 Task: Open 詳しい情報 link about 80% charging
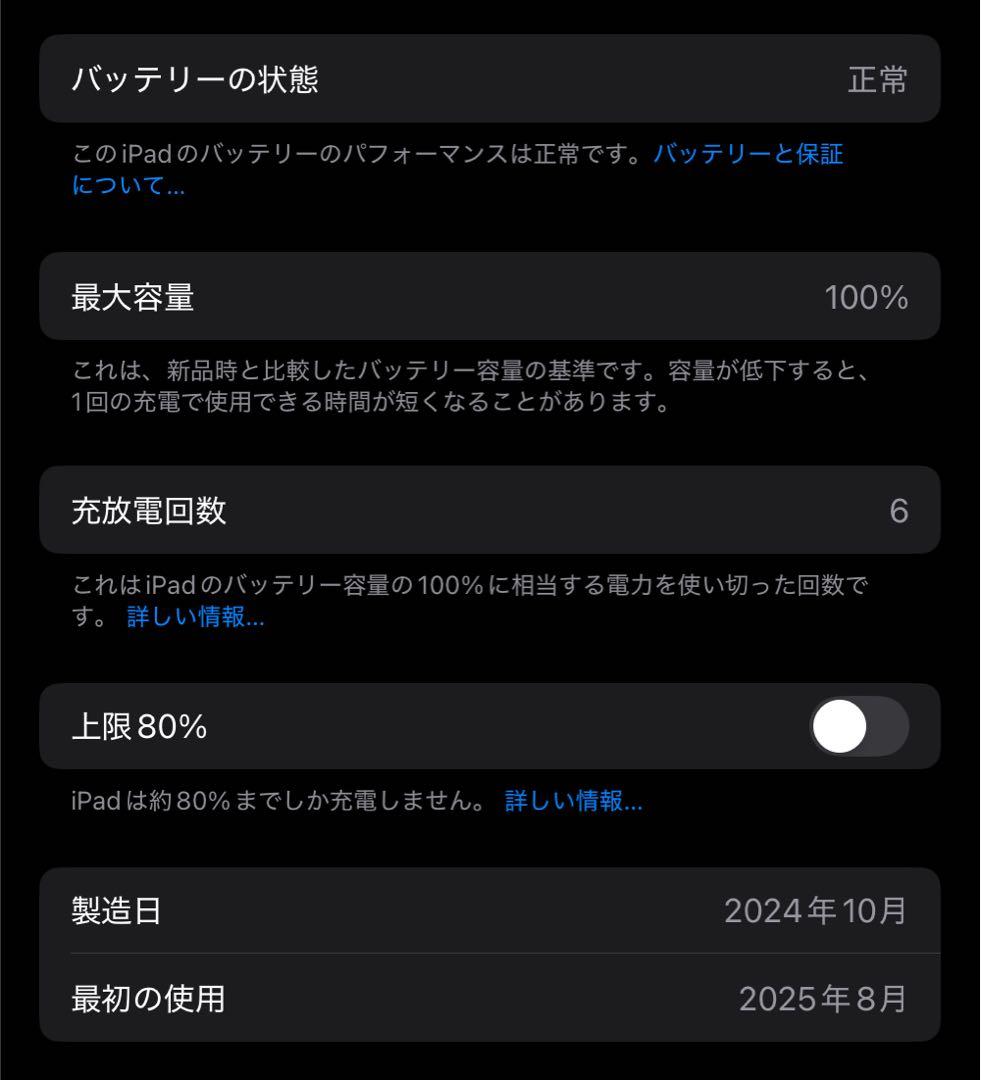pos(571,801)
